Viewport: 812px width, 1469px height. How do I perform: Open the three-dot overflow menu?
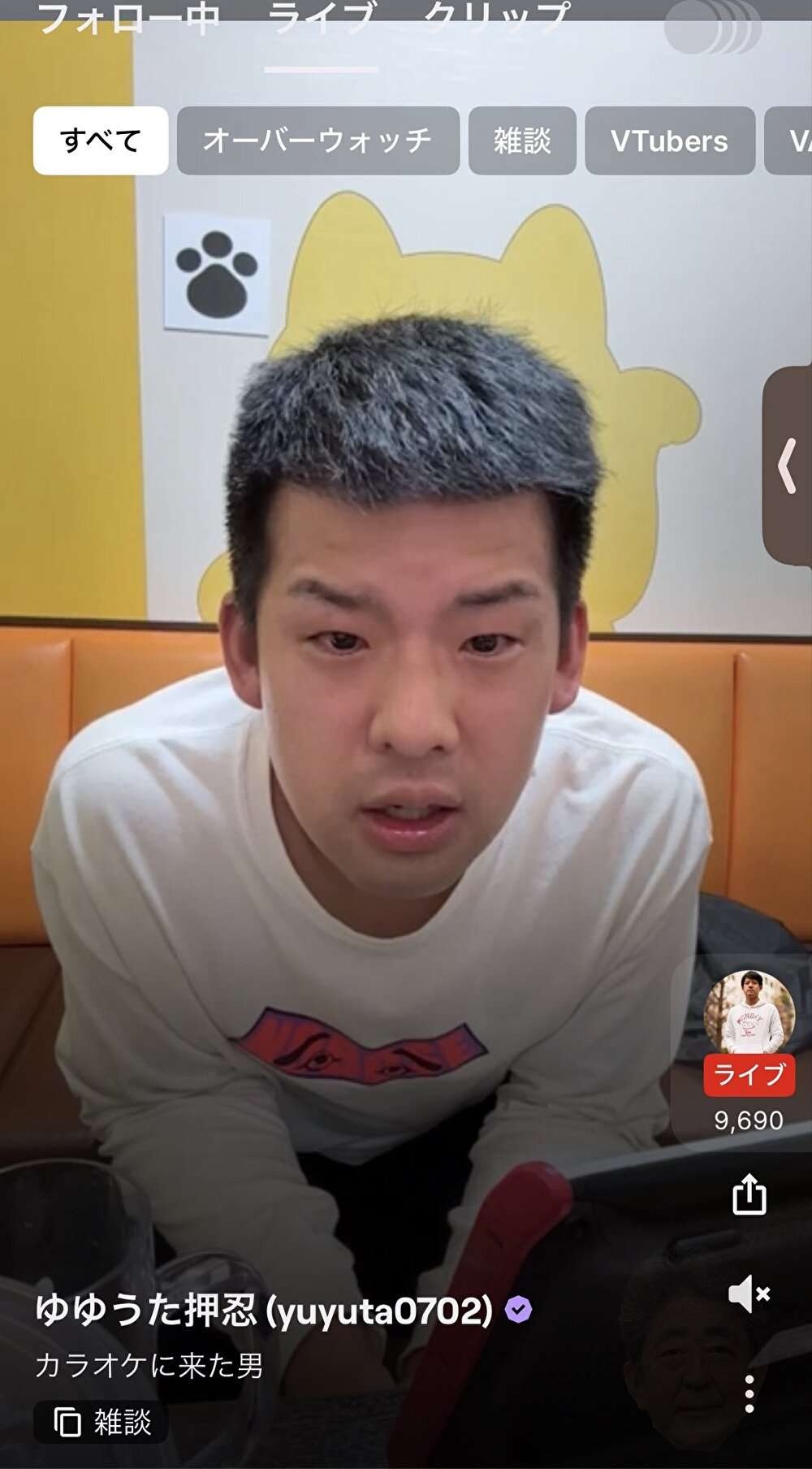point(749,1393)
